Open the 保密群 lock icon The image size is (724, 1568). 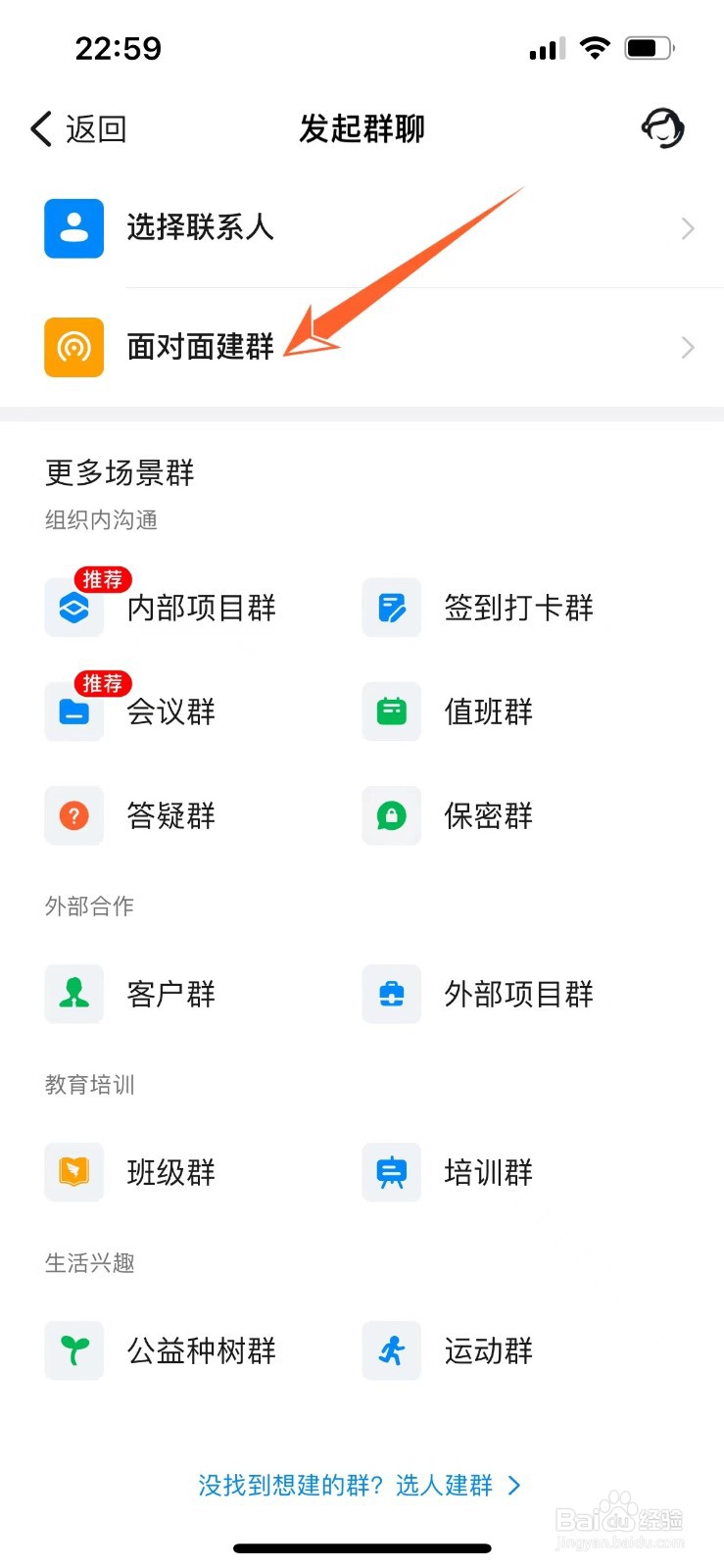[391, 815]
